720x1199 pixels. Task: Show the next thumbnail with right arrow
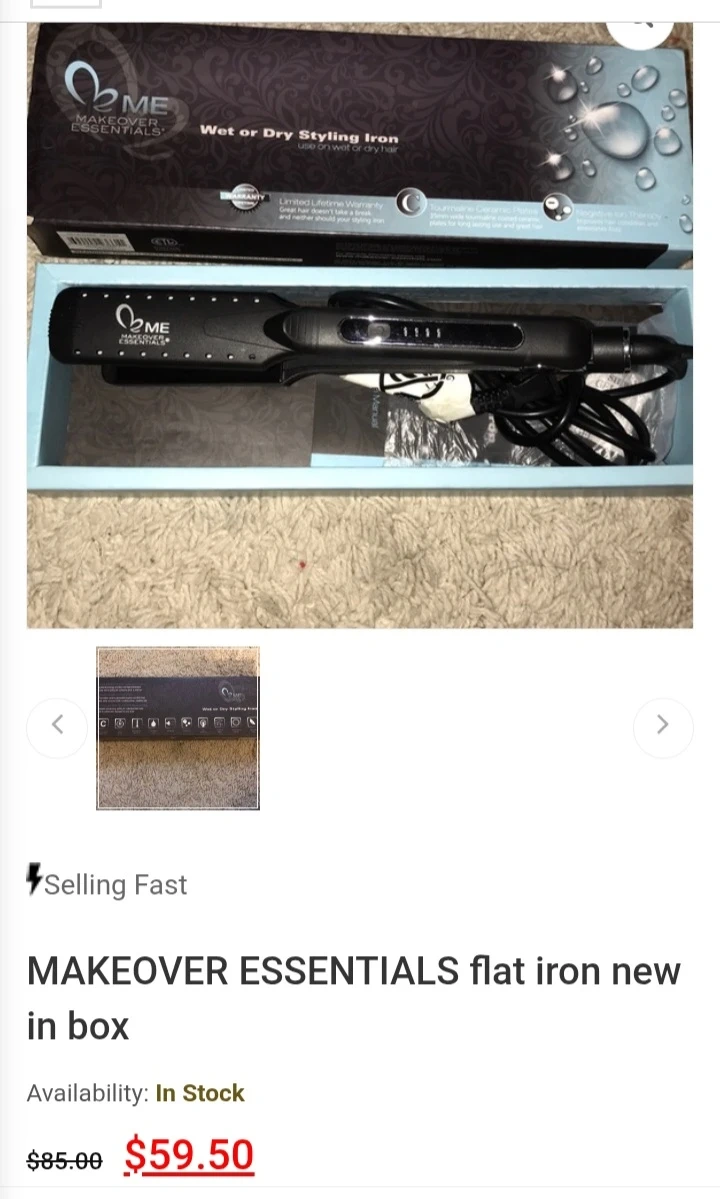(663, 727)
